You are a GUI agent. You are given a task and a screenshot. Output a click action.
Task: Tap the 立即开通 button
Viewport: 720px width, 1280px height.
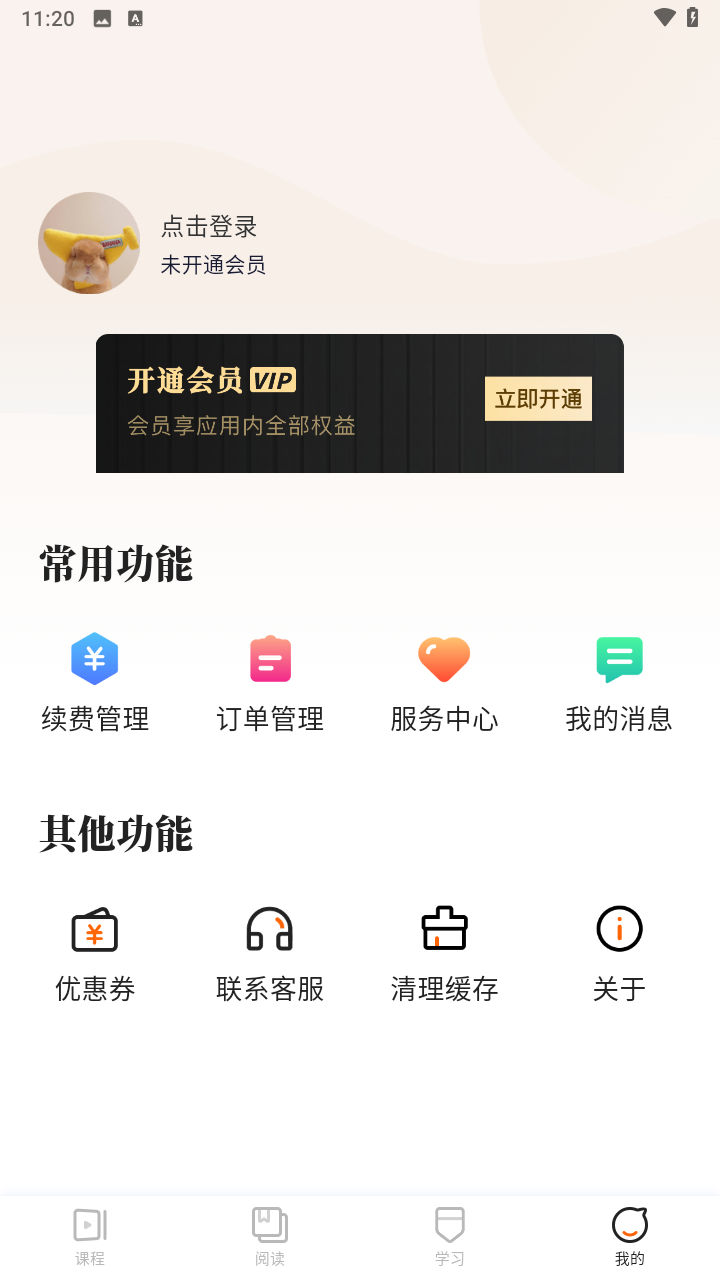point(538,399)
